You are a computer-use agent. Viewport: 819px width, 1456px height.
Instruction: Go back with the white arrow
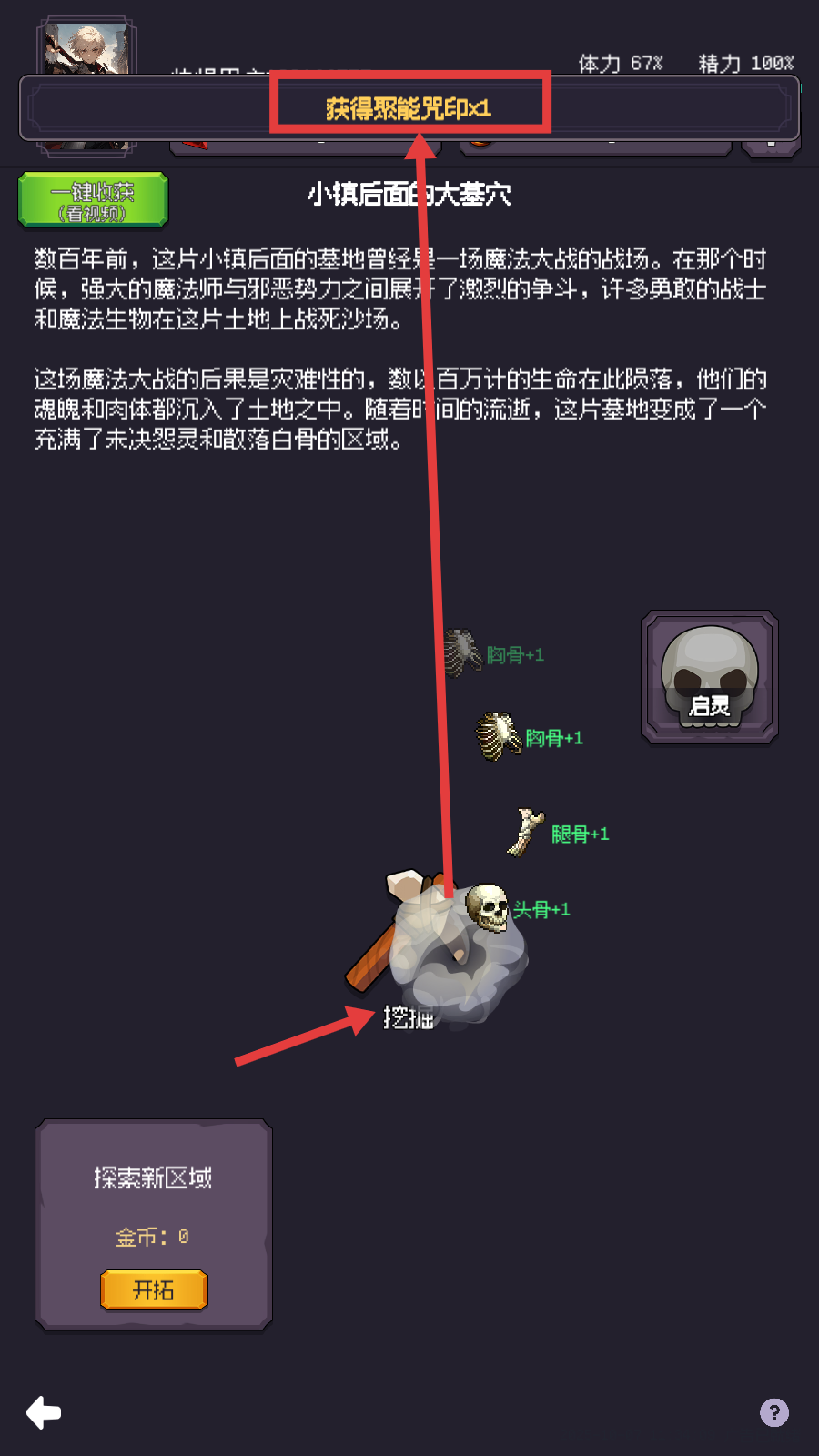pos(44,1412)
